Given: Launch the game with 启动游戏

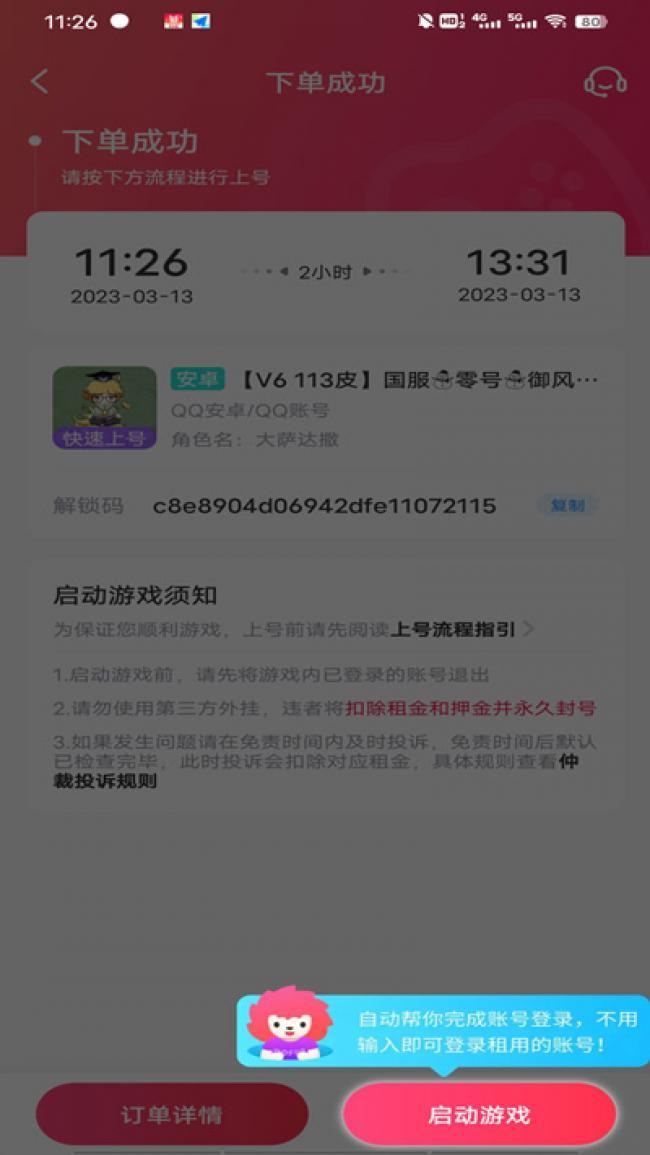Looking at the screenshot, I should (x=479, y=1114).
